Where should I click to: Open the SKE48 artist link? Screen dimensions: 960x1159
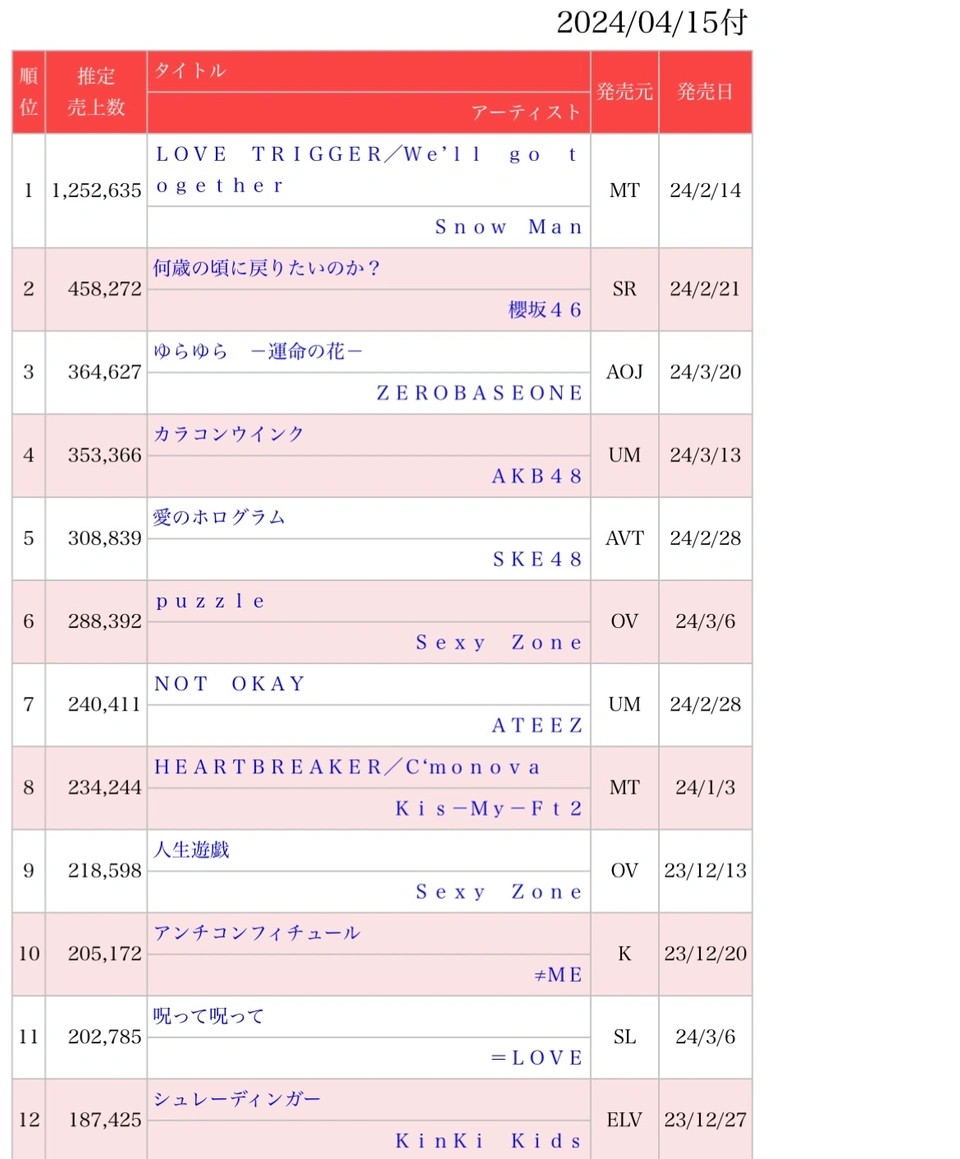click(x=537, y=560)
